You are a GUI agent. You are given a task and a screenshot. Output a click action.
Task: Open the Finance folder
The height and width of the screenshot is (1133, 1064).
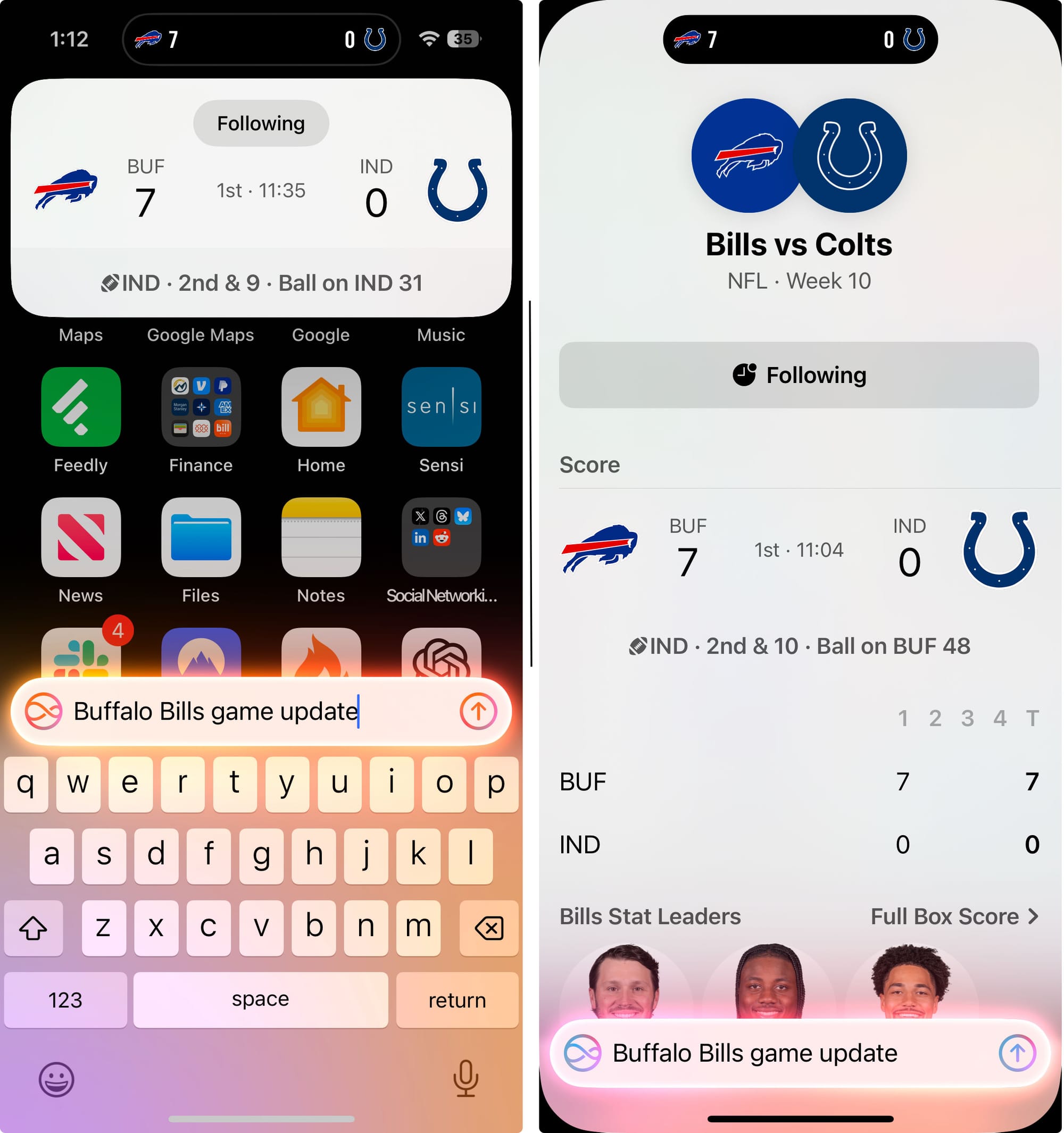201,407
